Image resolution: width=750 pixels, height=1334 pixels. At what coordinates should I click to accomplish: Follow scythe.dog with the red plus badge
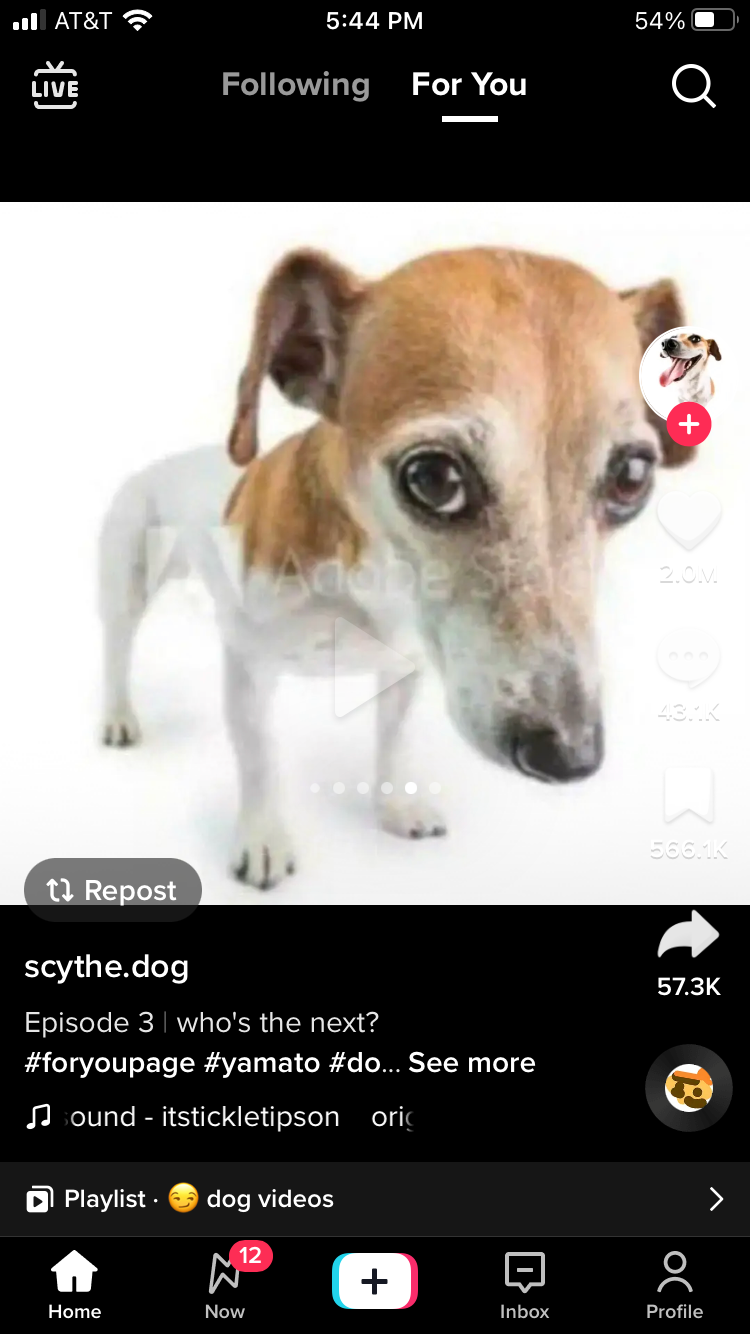689,425
